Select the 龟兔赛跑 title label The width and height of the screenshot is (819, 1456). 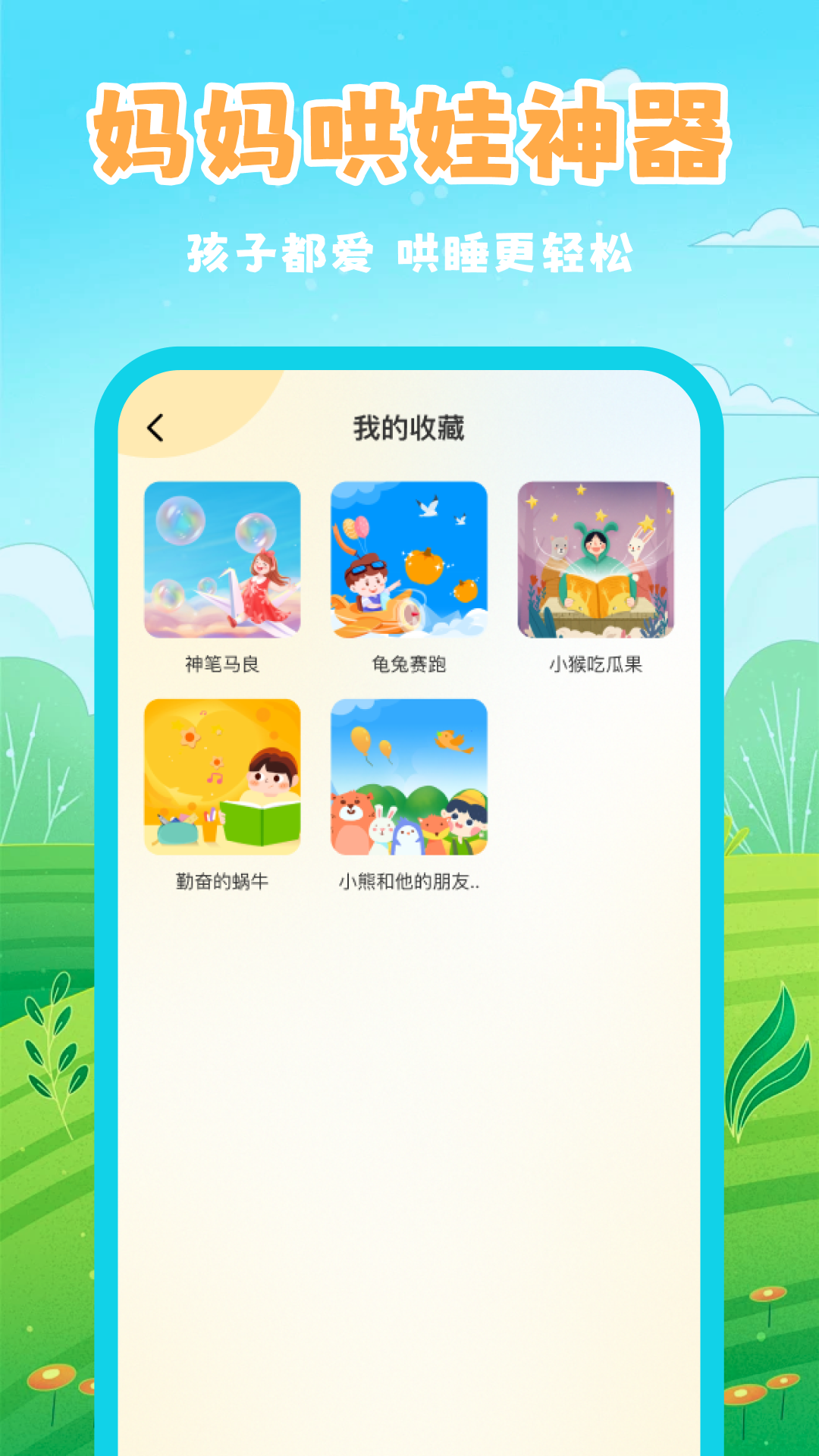pyautogui.click(x=409, y=664)
